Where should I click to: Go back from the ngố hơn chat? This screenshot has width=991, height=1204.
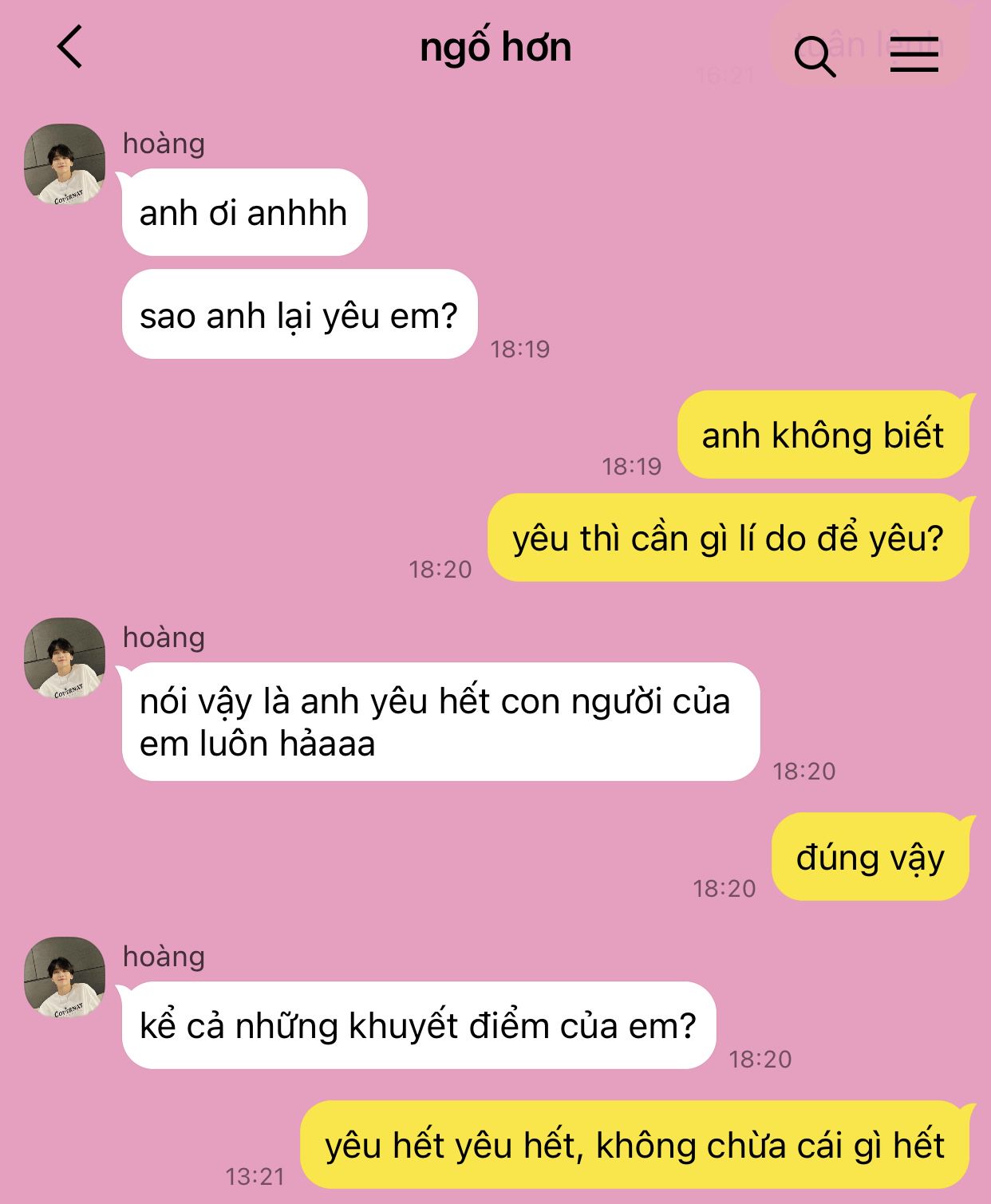[70, 47]
